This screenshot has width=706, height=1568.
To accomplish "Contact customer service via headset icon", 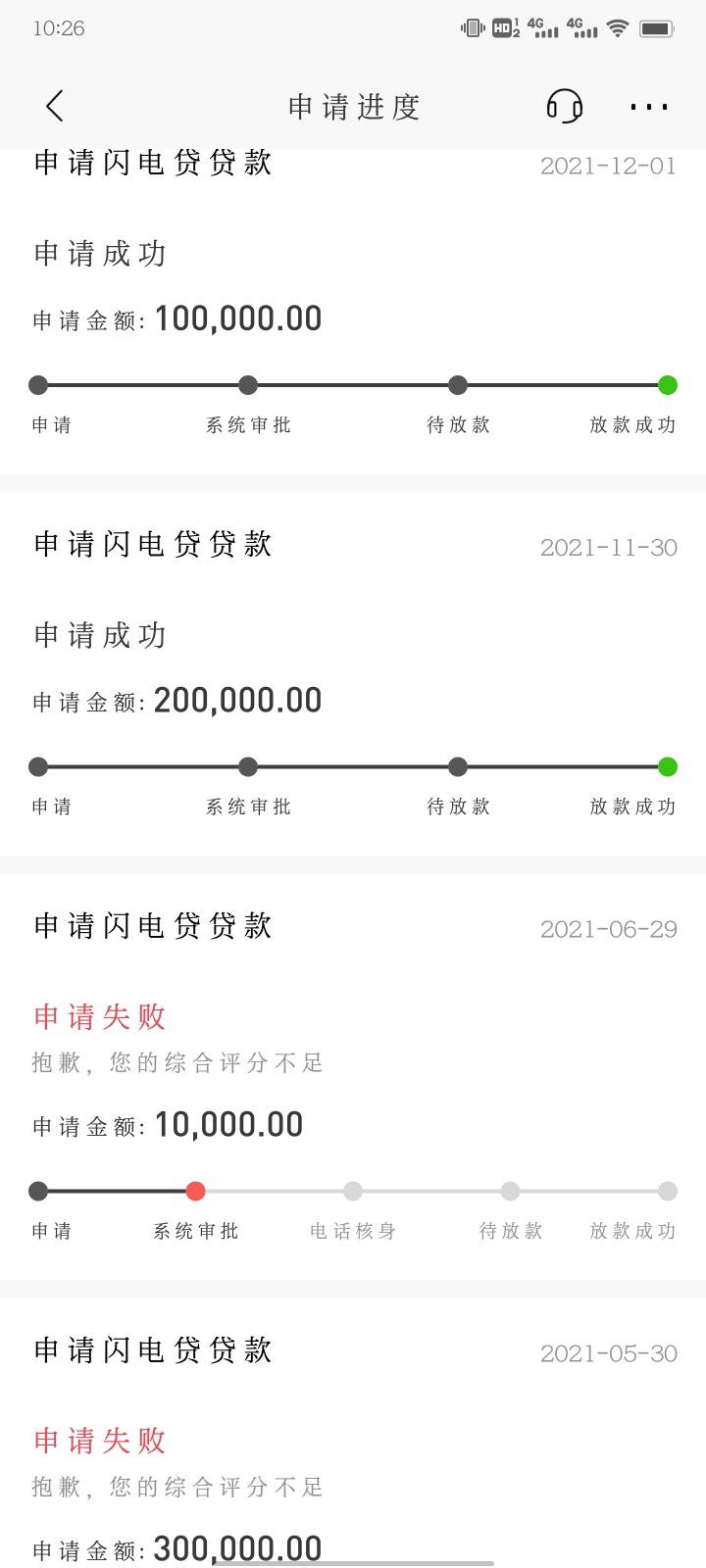I will (564, 106).
